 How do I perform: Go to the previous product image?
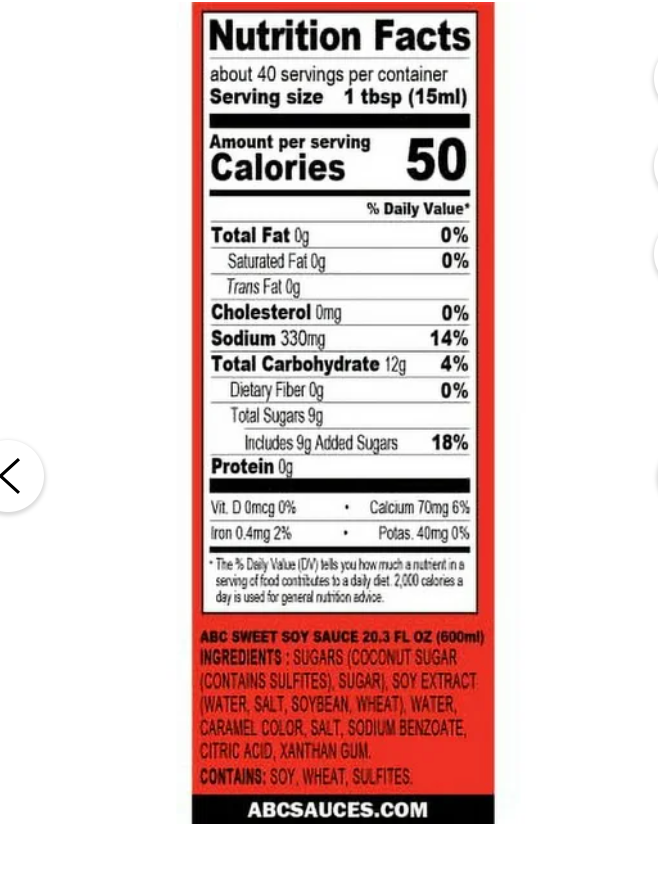[x=14, y=476]
